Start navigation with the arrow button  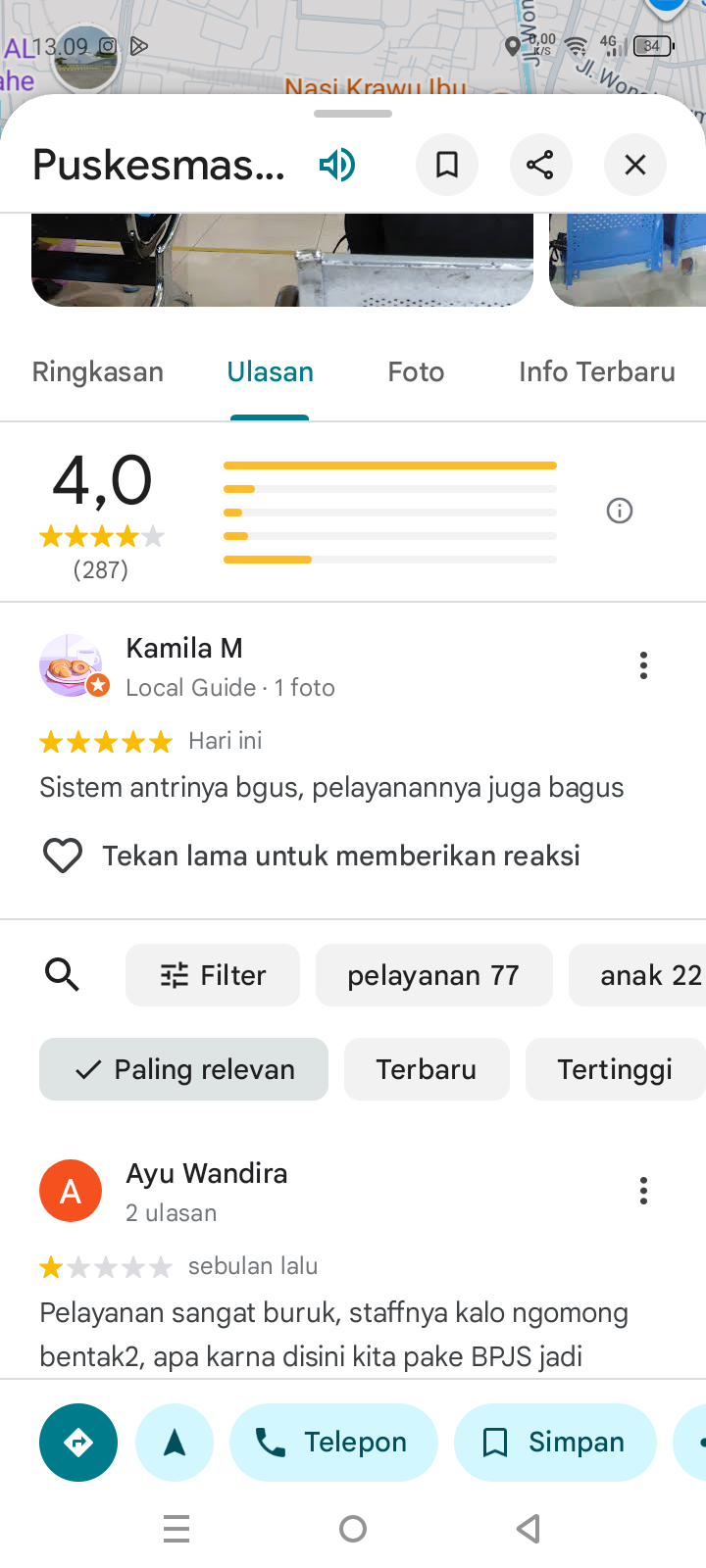[x=175, y=1443]
